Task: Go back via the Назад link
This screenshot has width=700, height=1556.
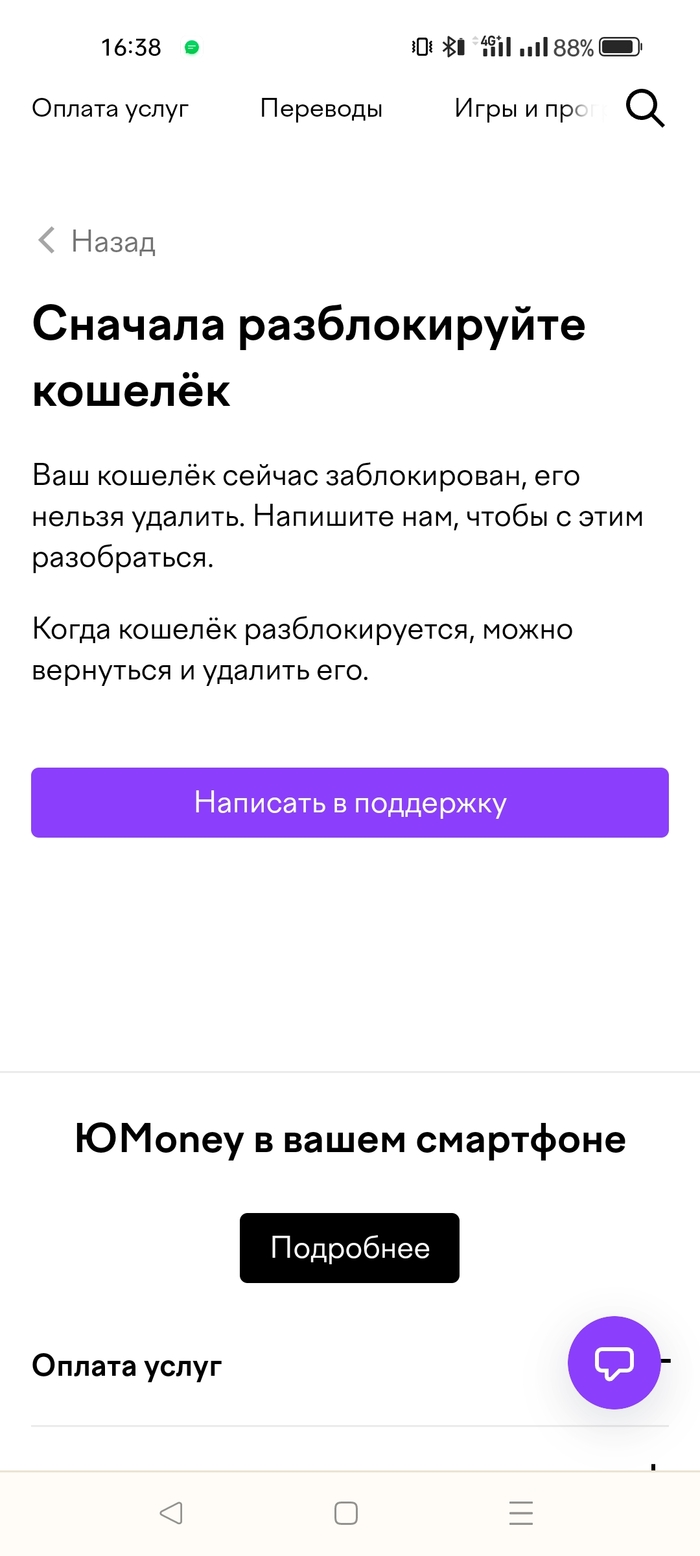Action: pyautogui.click(x=97, y=241)
